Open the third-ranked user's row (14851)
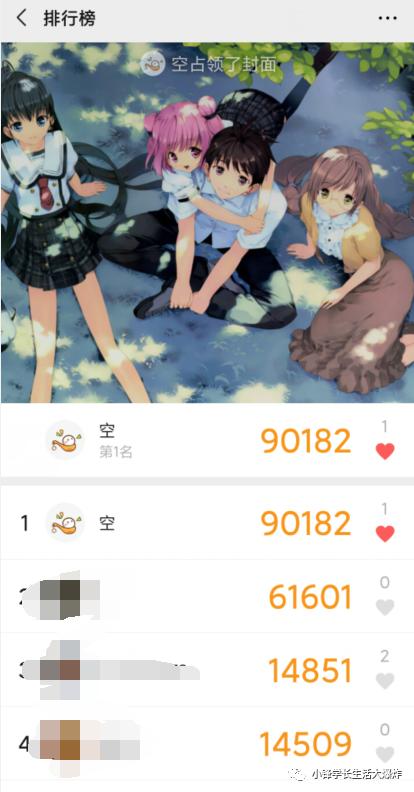This screenshot has width=414, height=792. click(x=207, y=670)
